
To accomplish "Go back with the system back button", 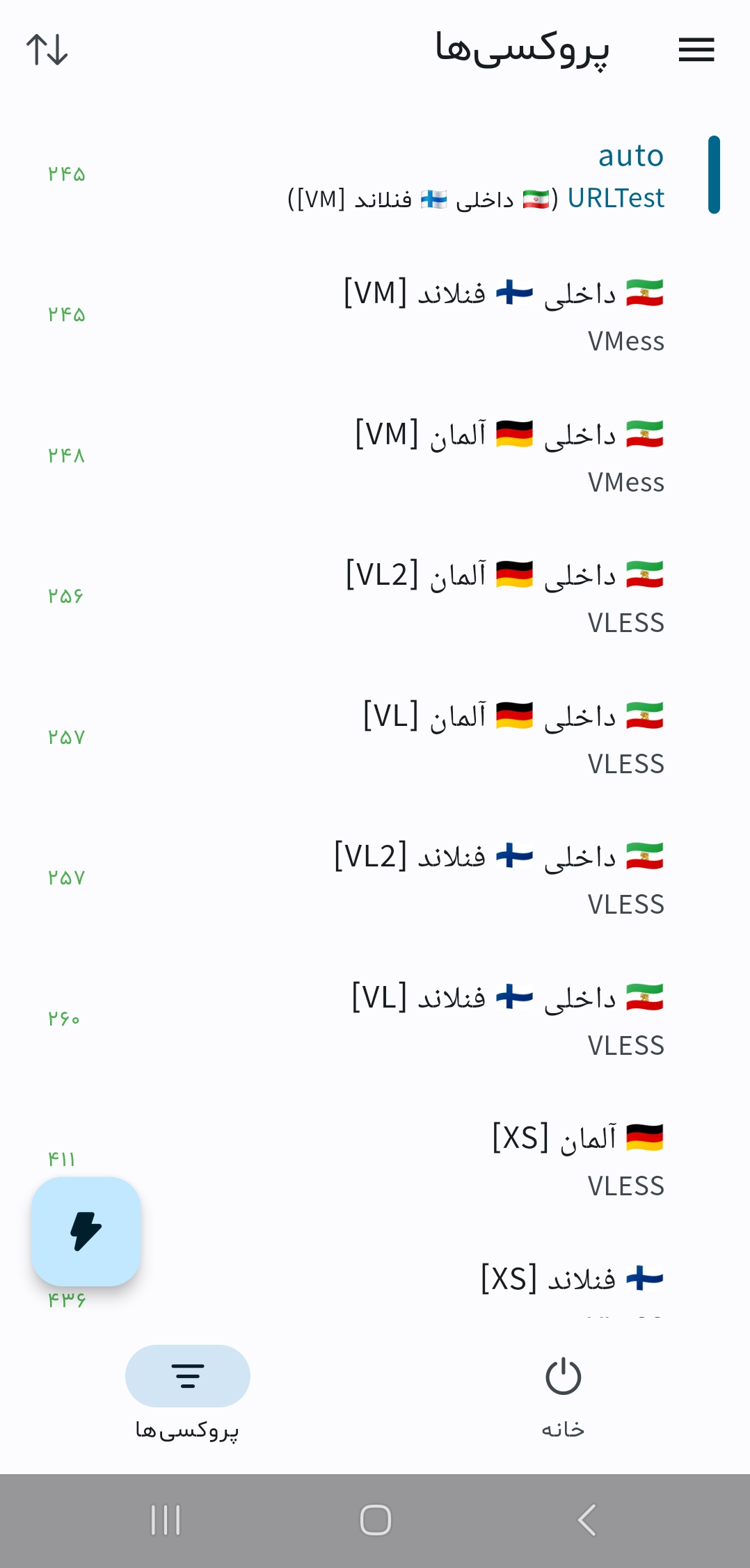I will point(587,1520).
